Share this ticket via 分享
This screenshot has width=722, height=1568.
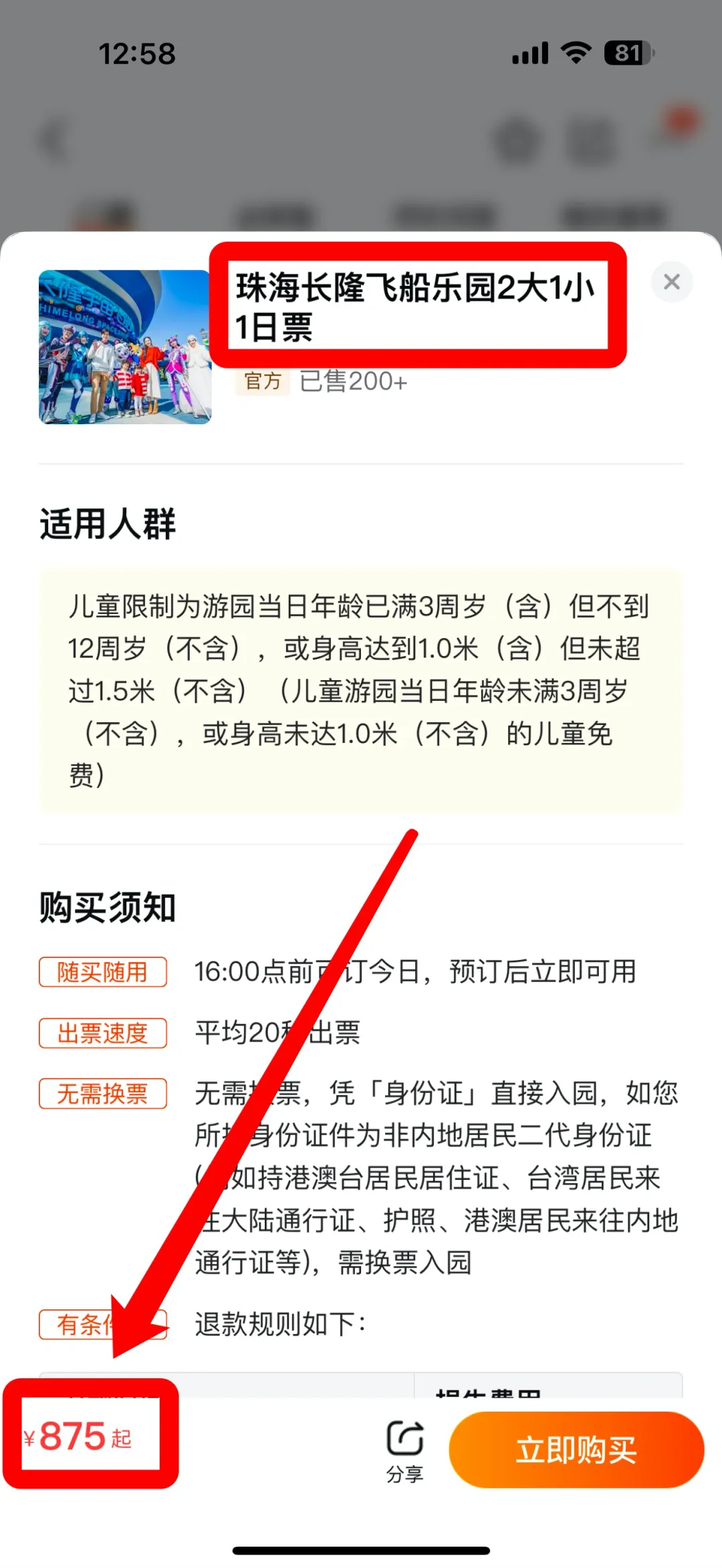pyautogui.click(x=404, y=1450)
